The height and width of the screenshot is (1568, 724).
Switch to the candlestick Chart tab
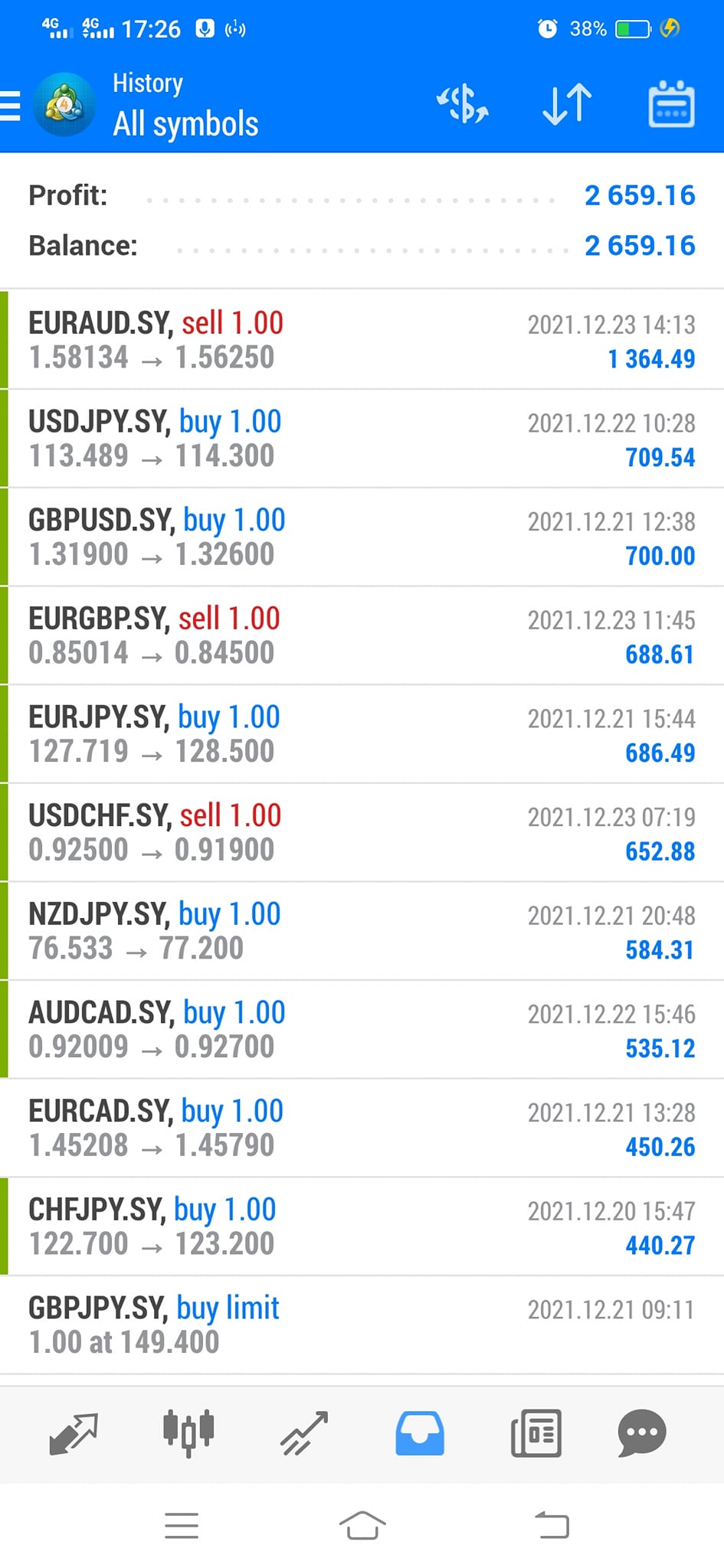(x=188, y=1433)
